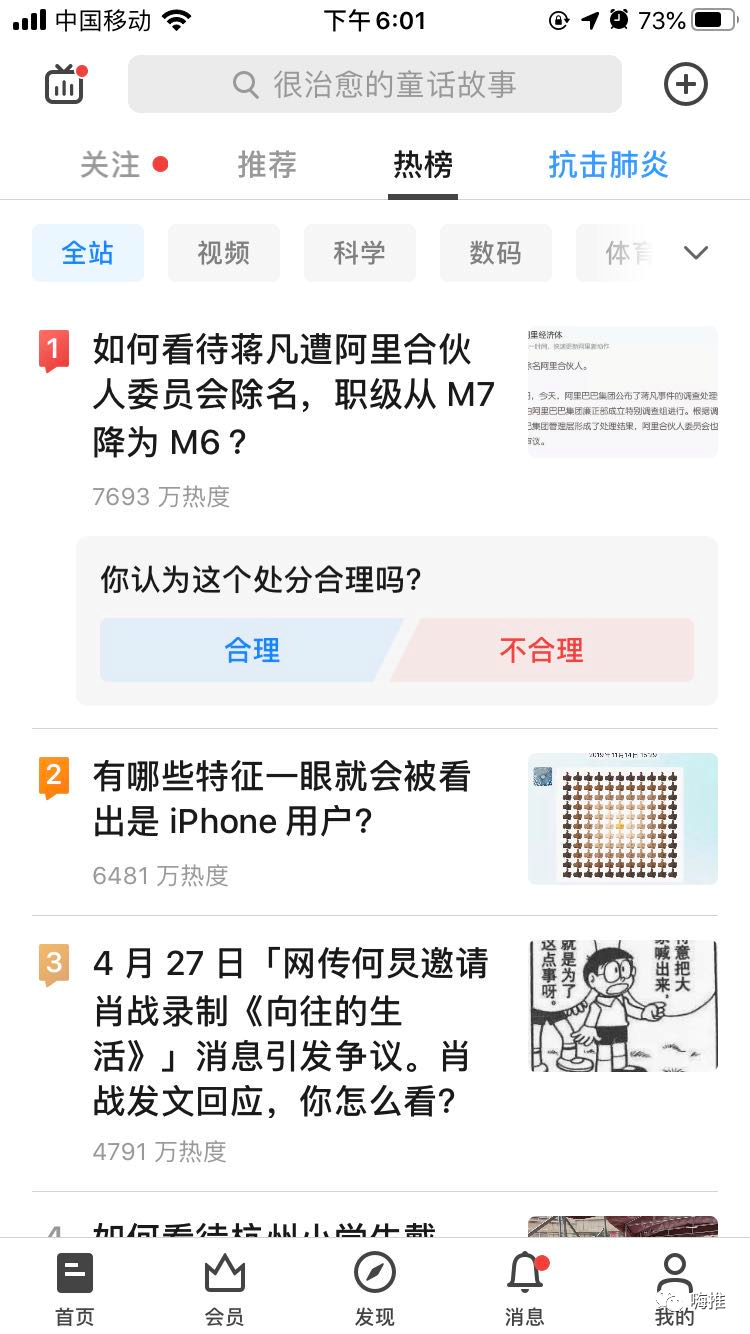Open the 我的 profile tab
This screenshot has height=1334, width=750.
[675, 1290]
